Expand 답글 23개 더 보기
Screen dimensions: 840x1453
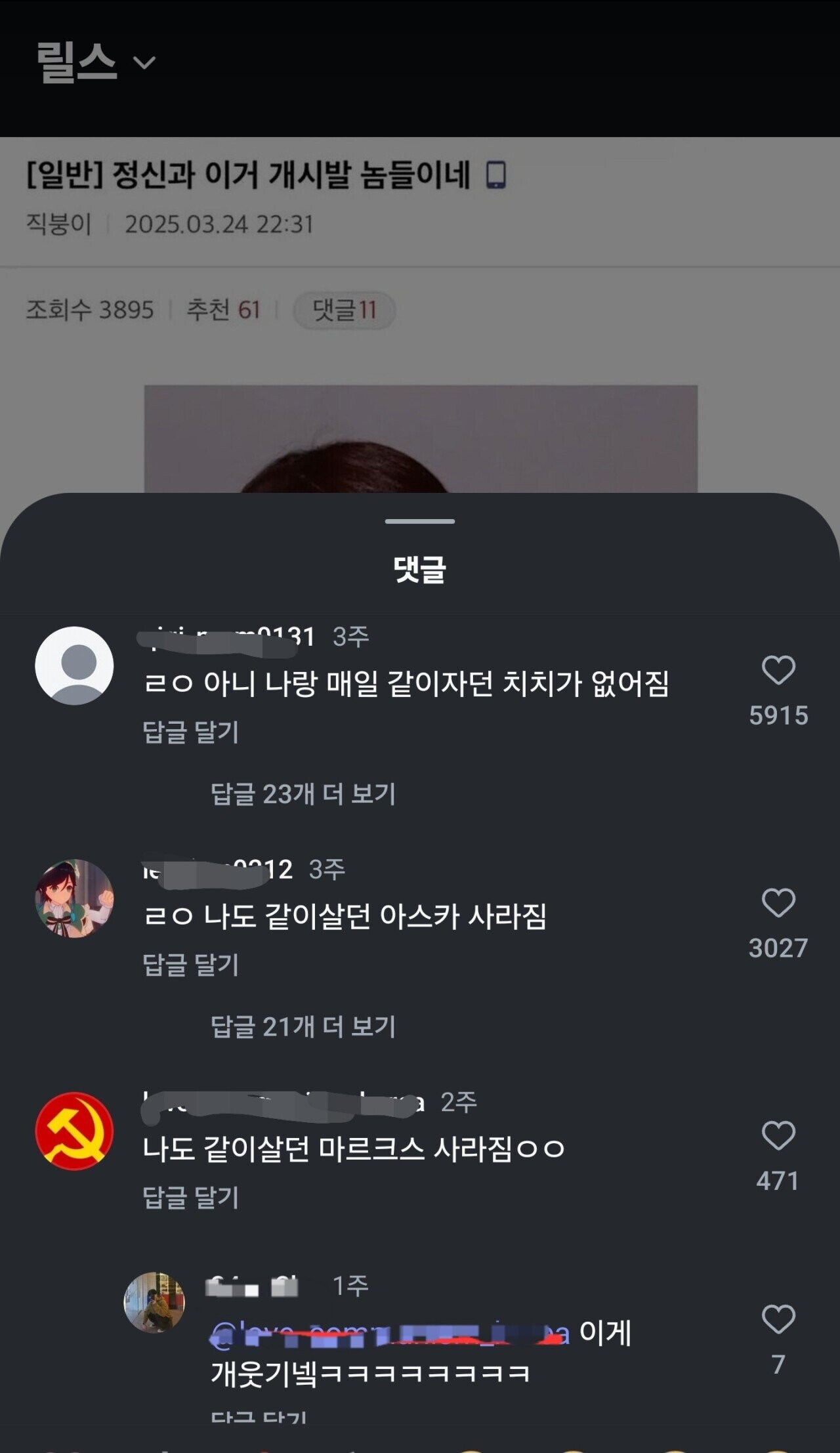click(x=303, y=794)
